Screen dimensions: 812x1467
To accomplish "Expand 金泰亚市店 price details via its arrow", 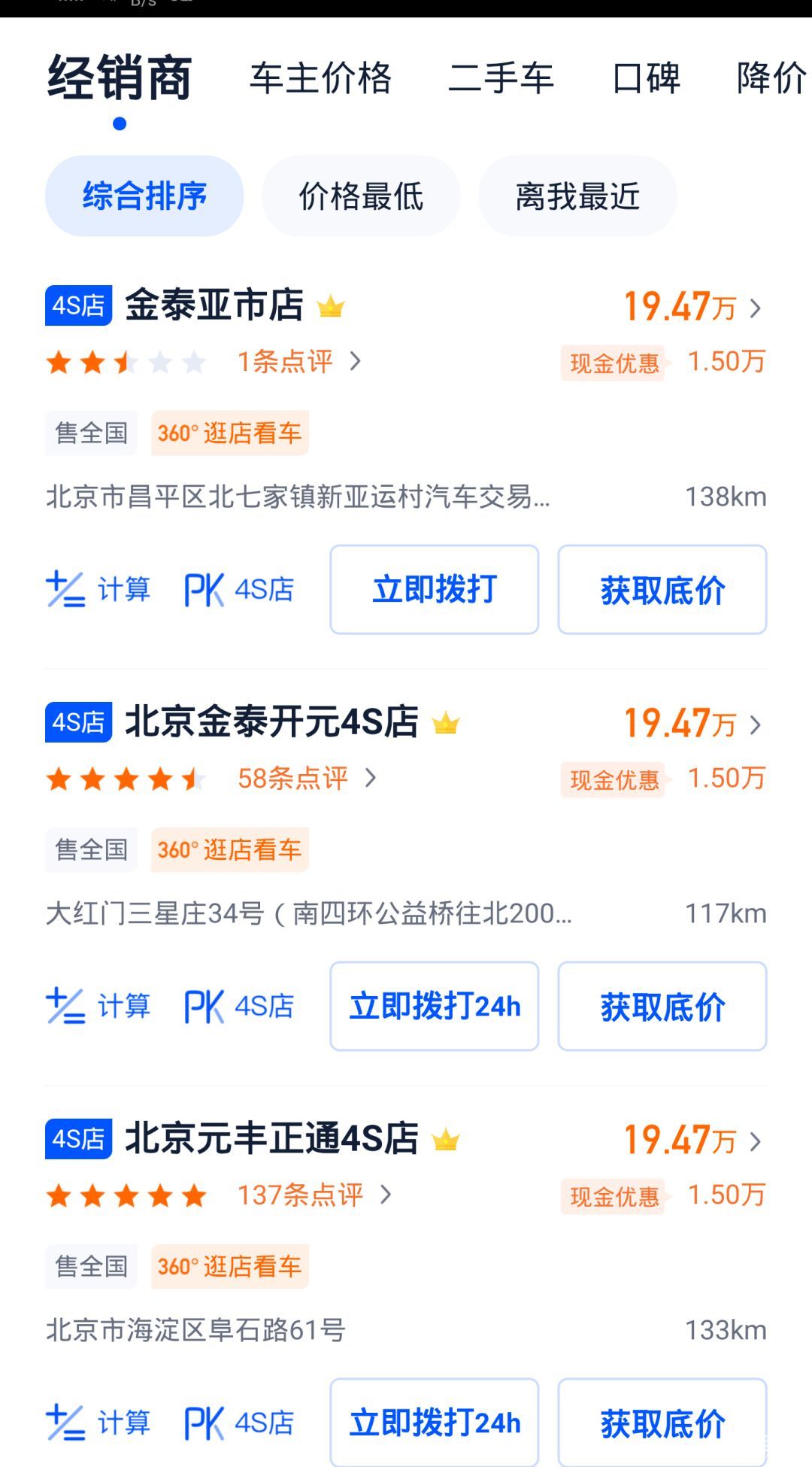I will click(754, 308).
